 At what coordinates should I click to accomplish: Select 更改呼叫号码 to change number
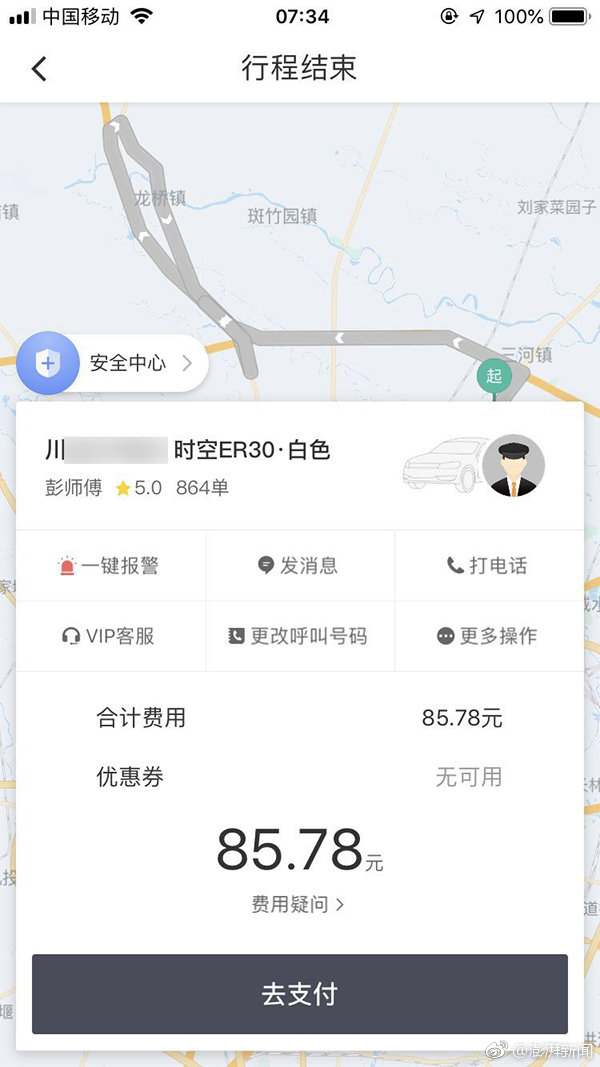coord(300,636)
